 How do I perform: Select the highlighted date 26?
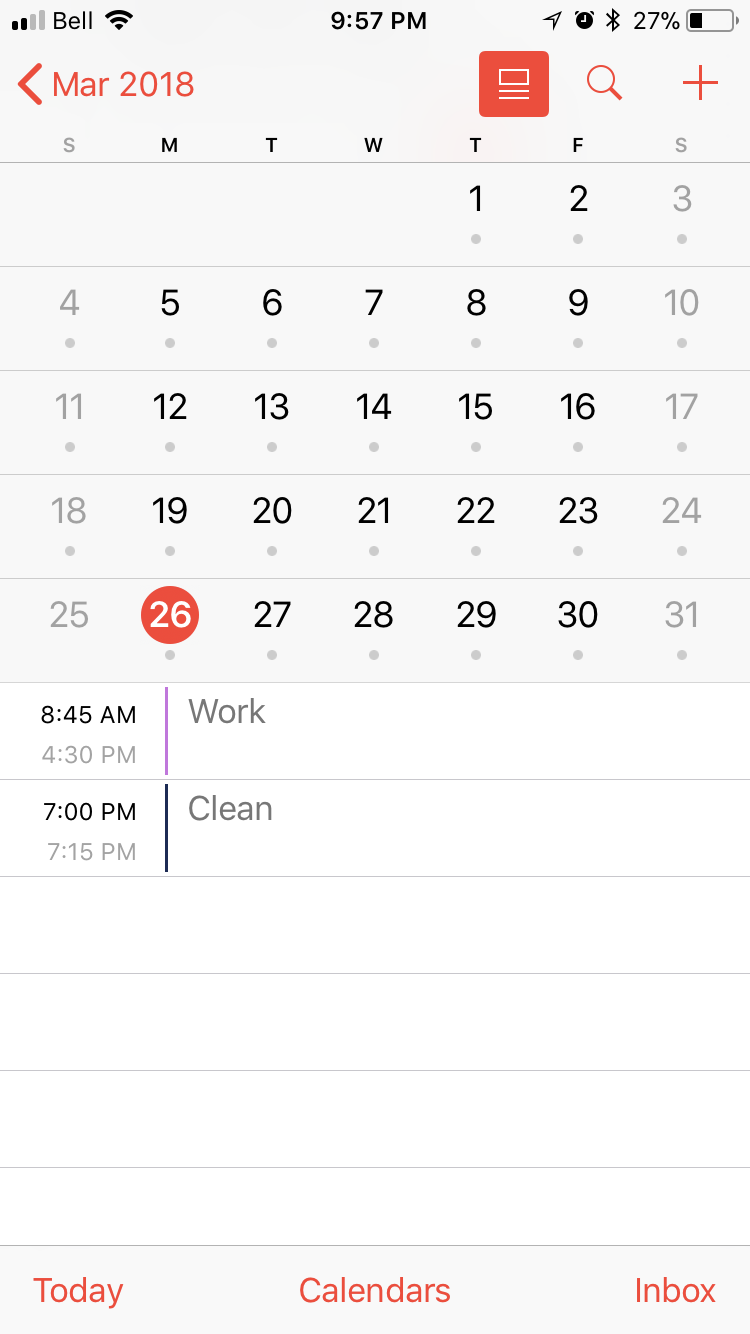[x=170, y=615]
